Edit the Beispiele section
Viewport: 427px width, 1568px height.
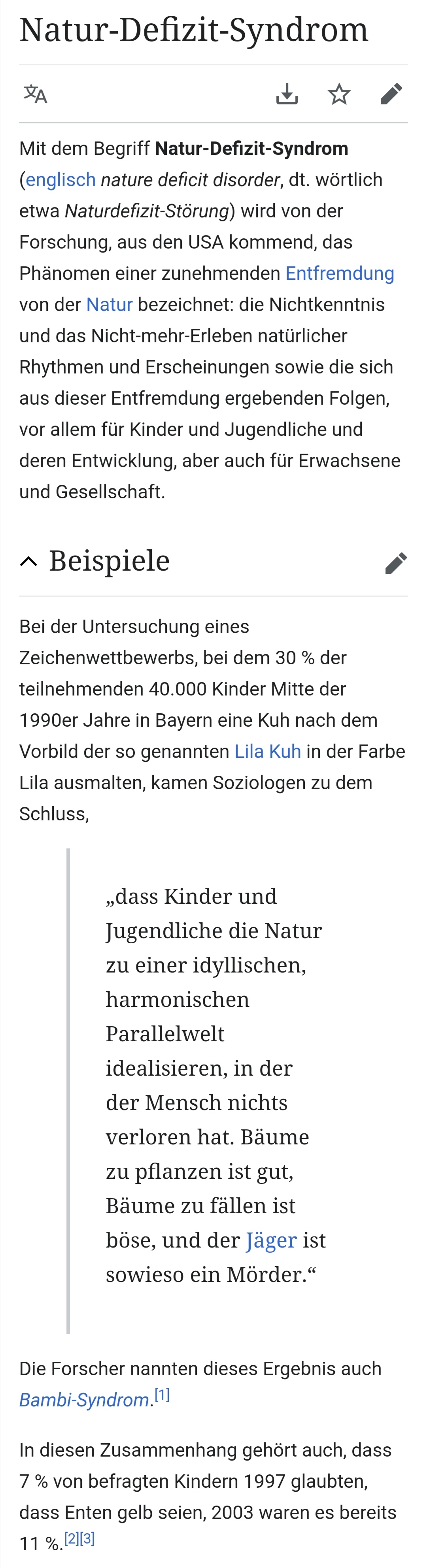(395, 563)
